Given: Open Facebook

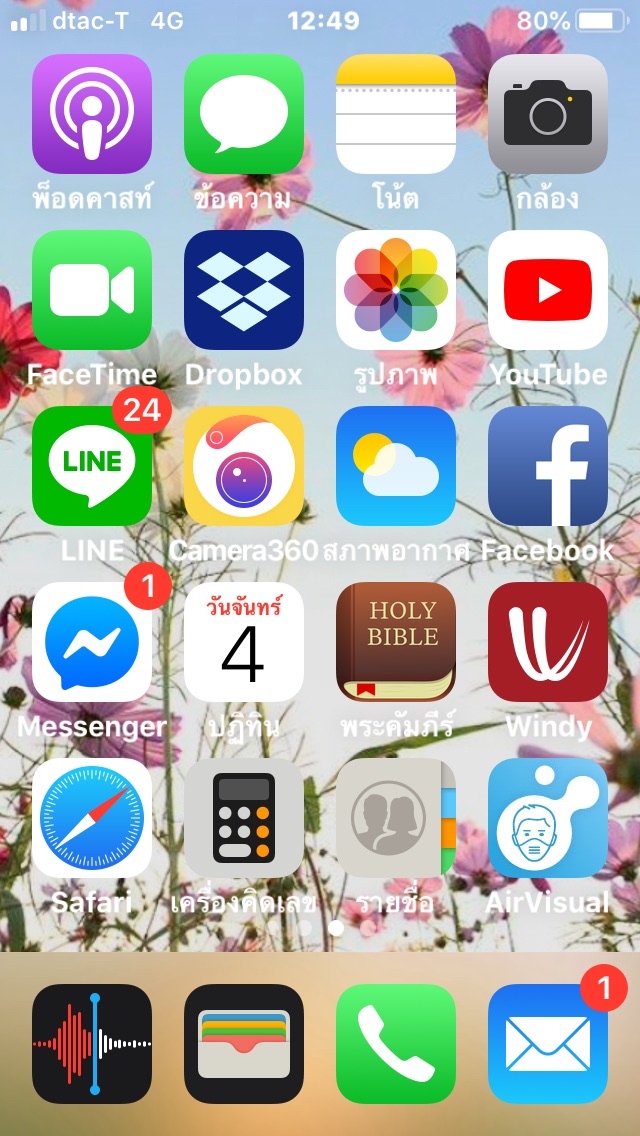Looking at the screenshot, I should pyautogui.click(x=548, y=466).
